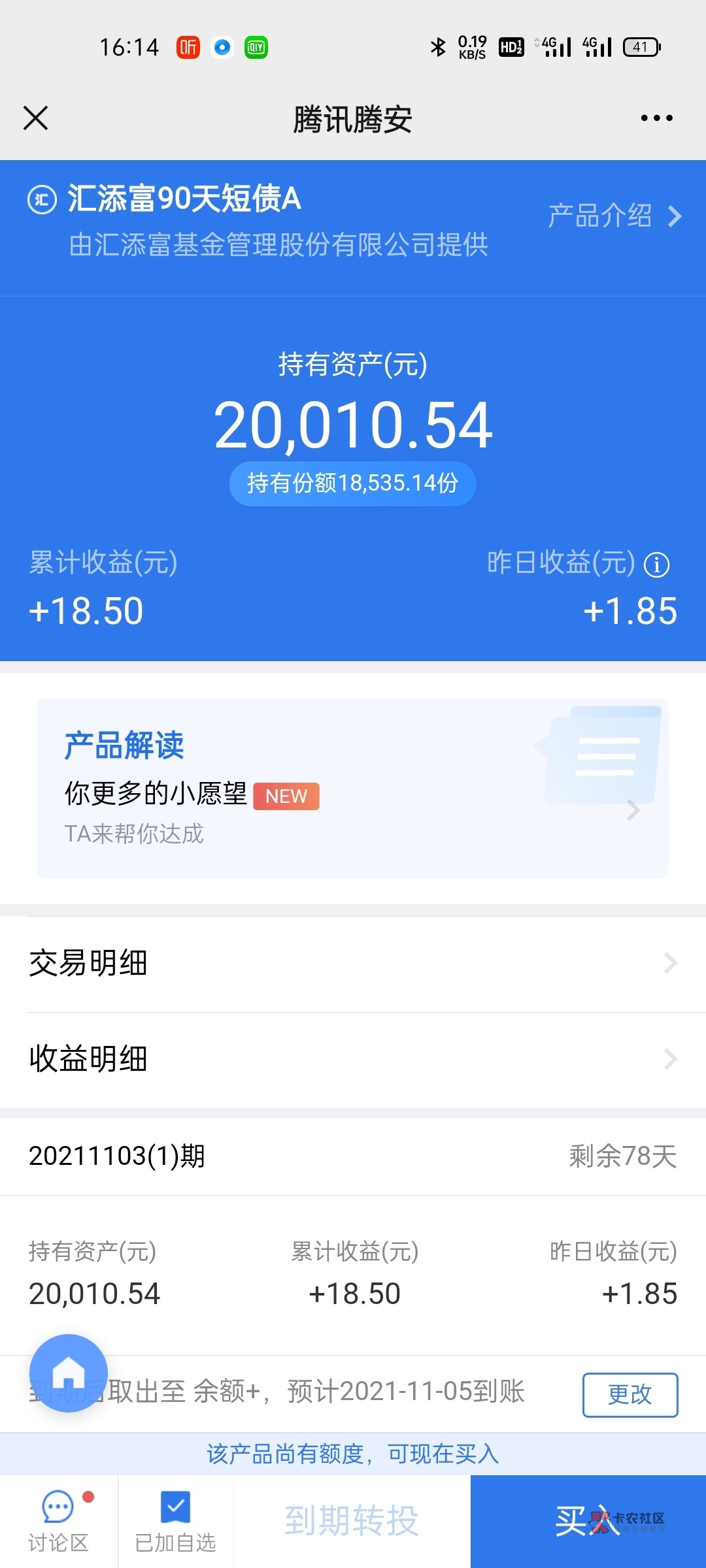This screenshot has height=1568, width=706.
Task: Tap 买入 to buy the fund
Action: [587, 1520]
